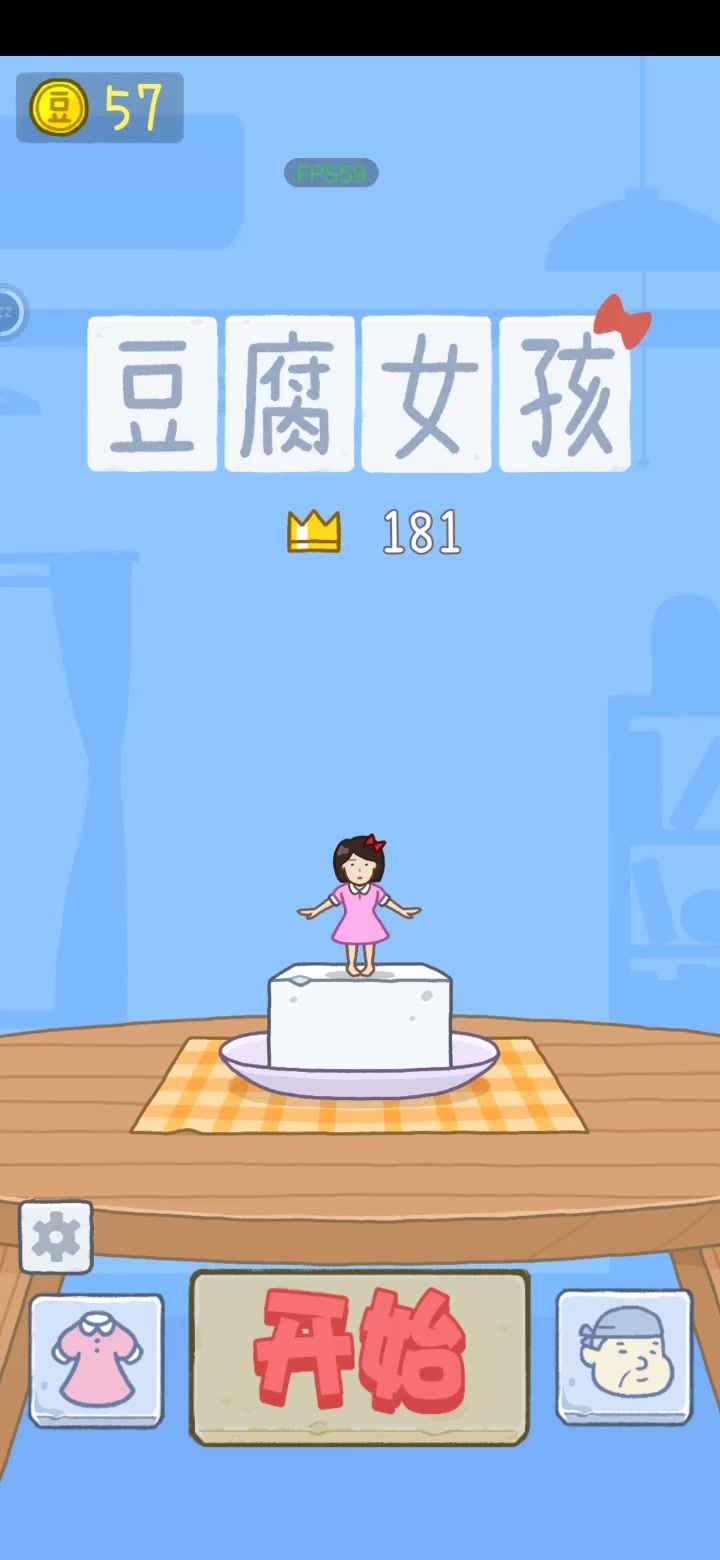The height and width of the screenshot is (1560, 720).
Task: Open the pink dress outfit menu
Action: [96, 1359]
